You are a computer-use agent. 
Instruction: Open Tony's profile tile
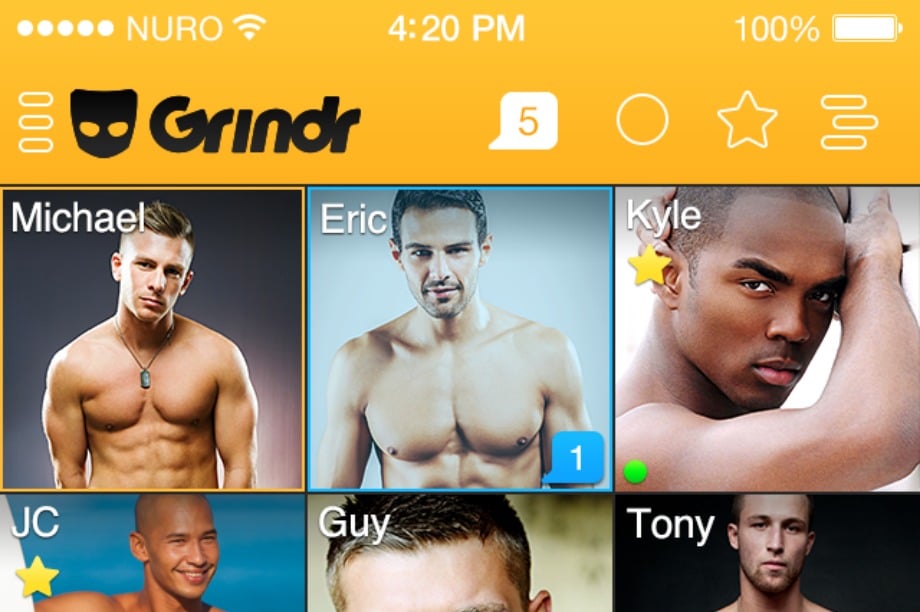click(767, 555)
